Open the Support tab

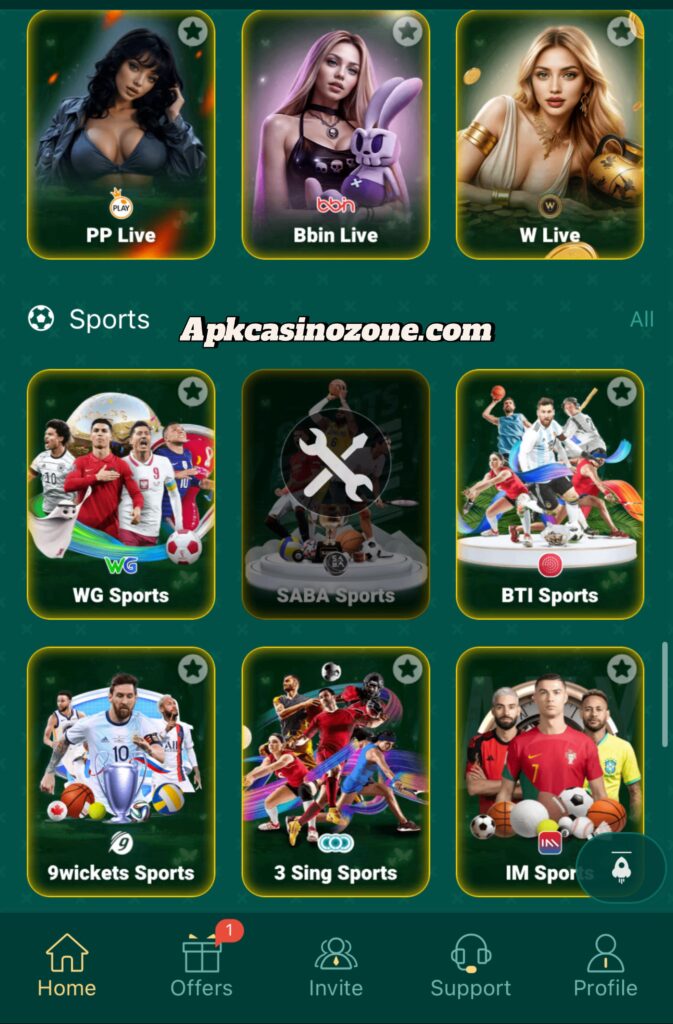[470, 966]
